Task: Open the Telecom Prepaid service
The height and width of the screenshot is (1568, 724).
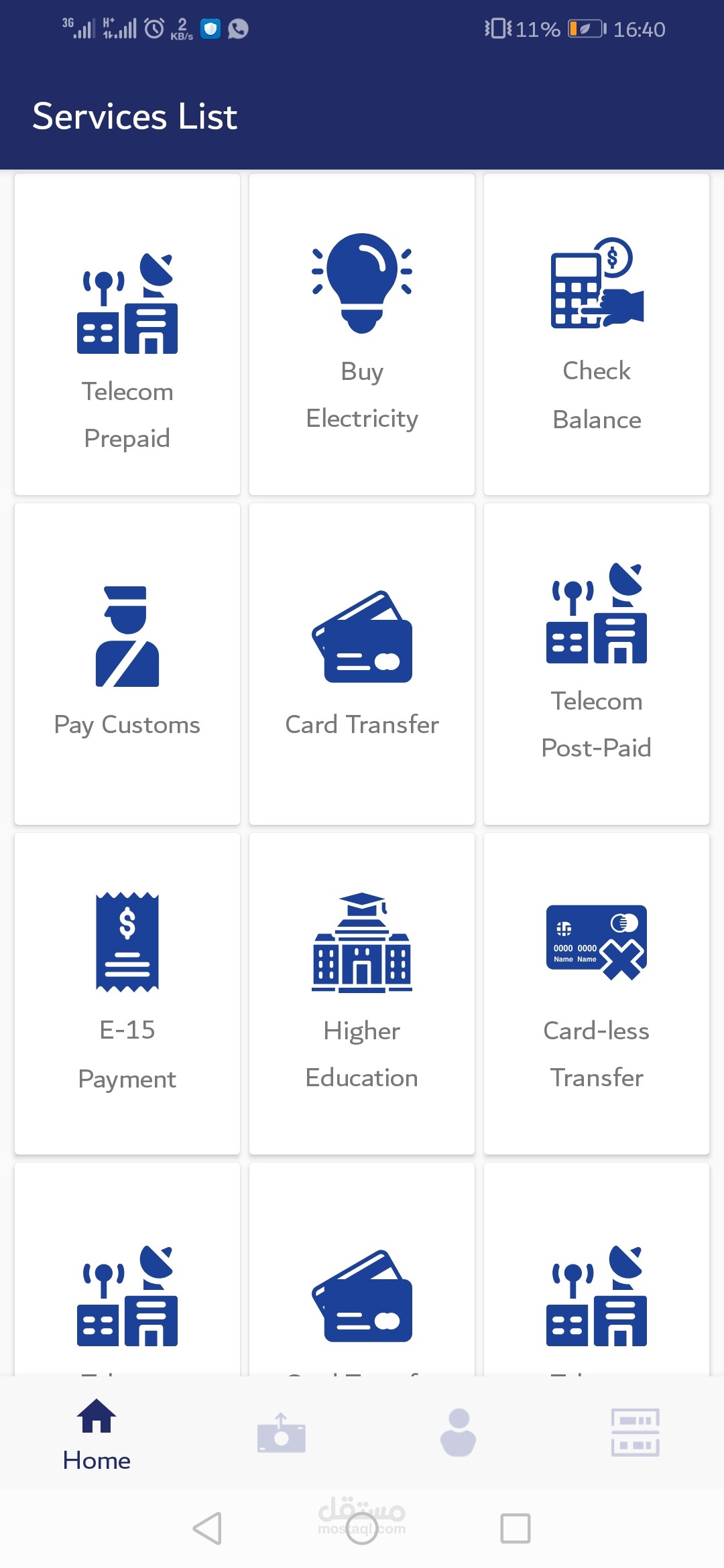Action: 127,335
